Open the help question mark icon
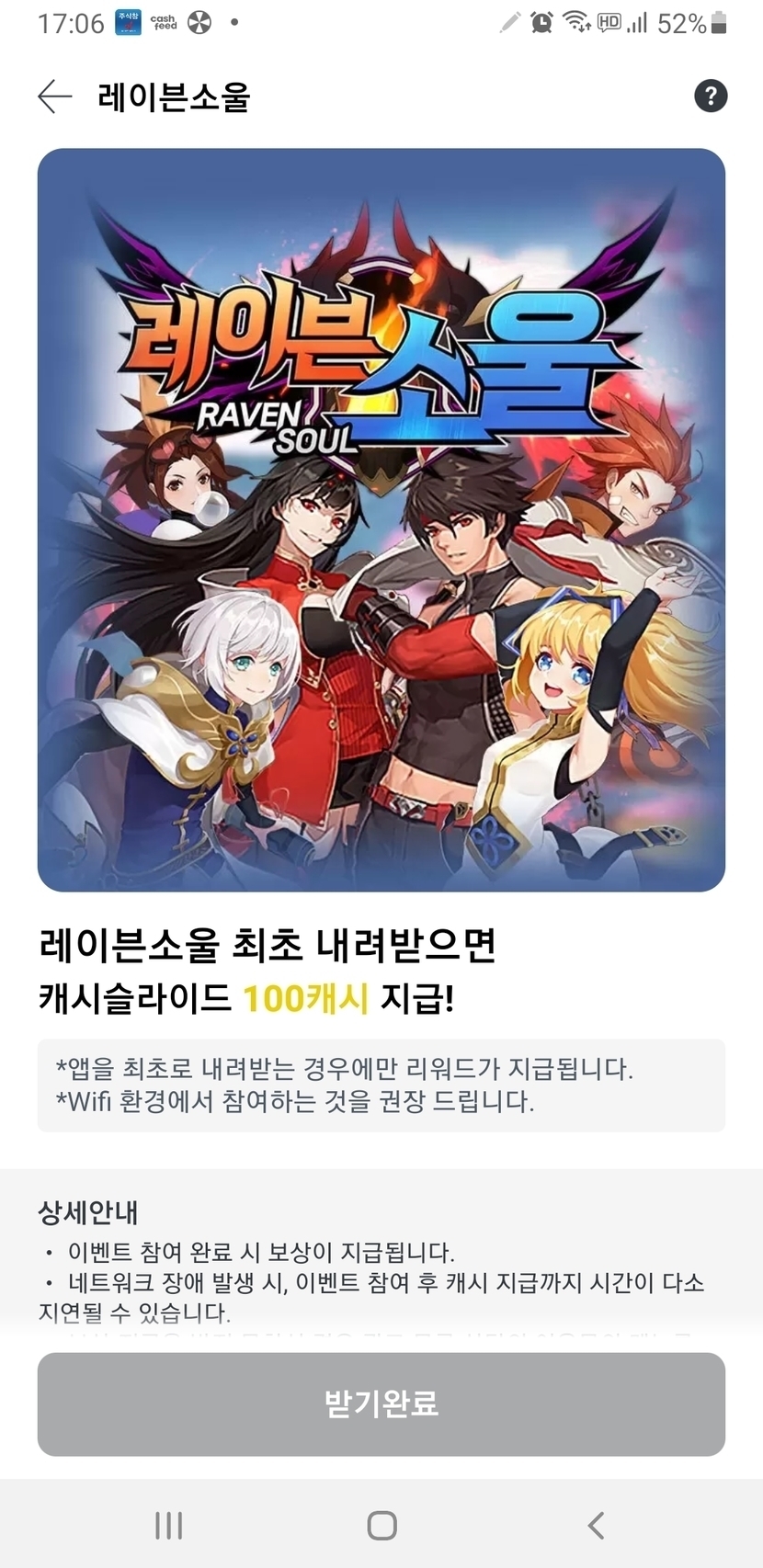The height and width of the screenshot is (1568, 763). coord(711,96)
